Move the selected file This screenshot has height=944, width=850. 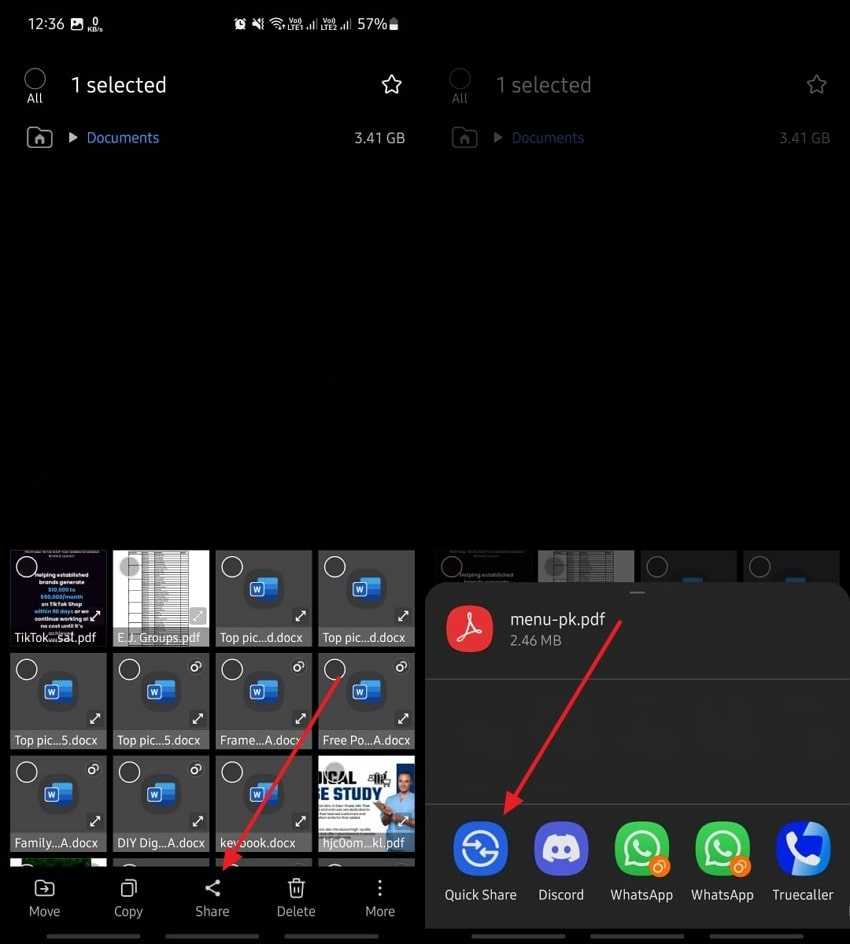(44, 897)
